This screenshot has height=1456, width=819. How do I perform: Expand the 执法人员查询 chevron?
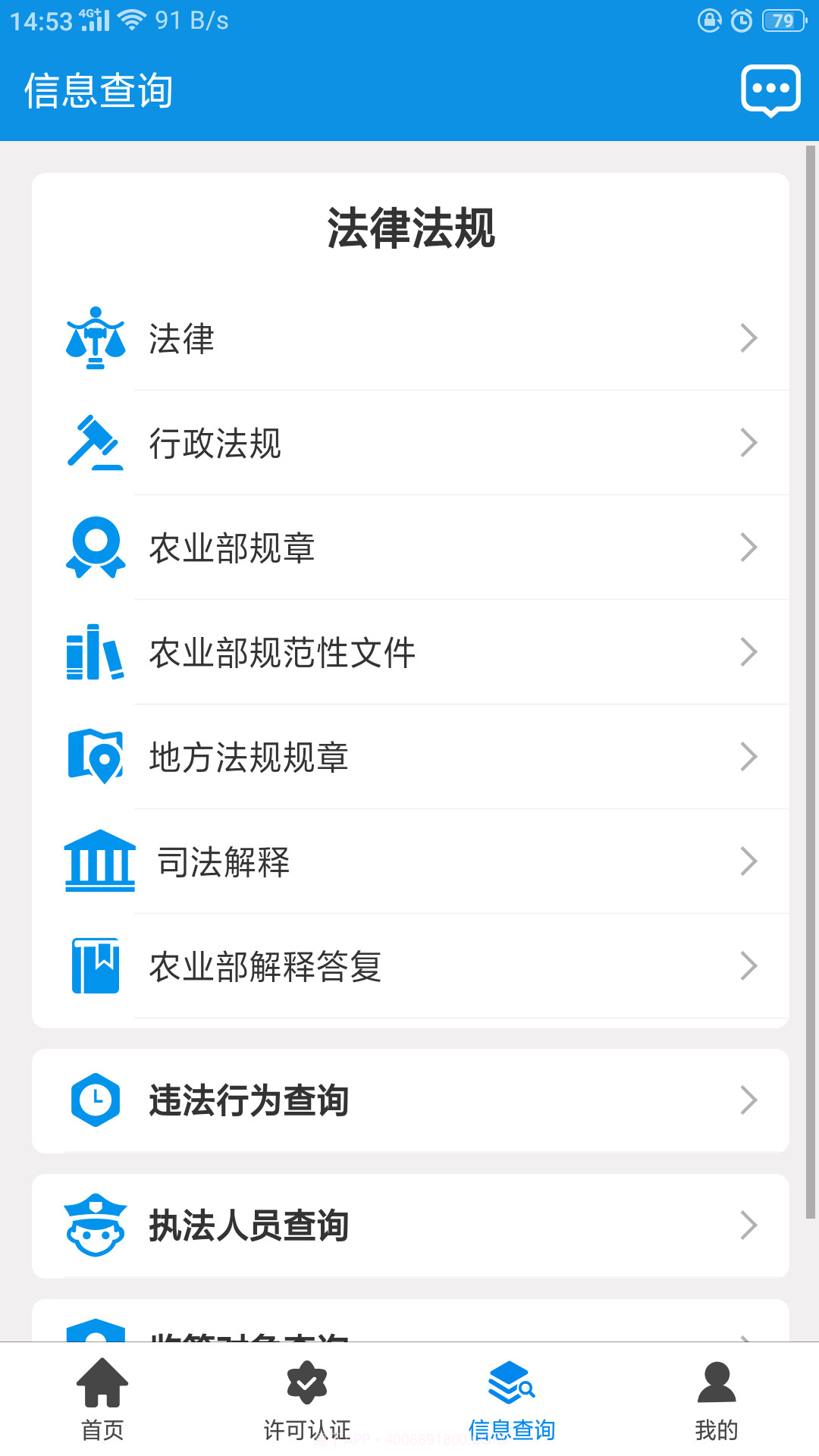point(749,1224)
